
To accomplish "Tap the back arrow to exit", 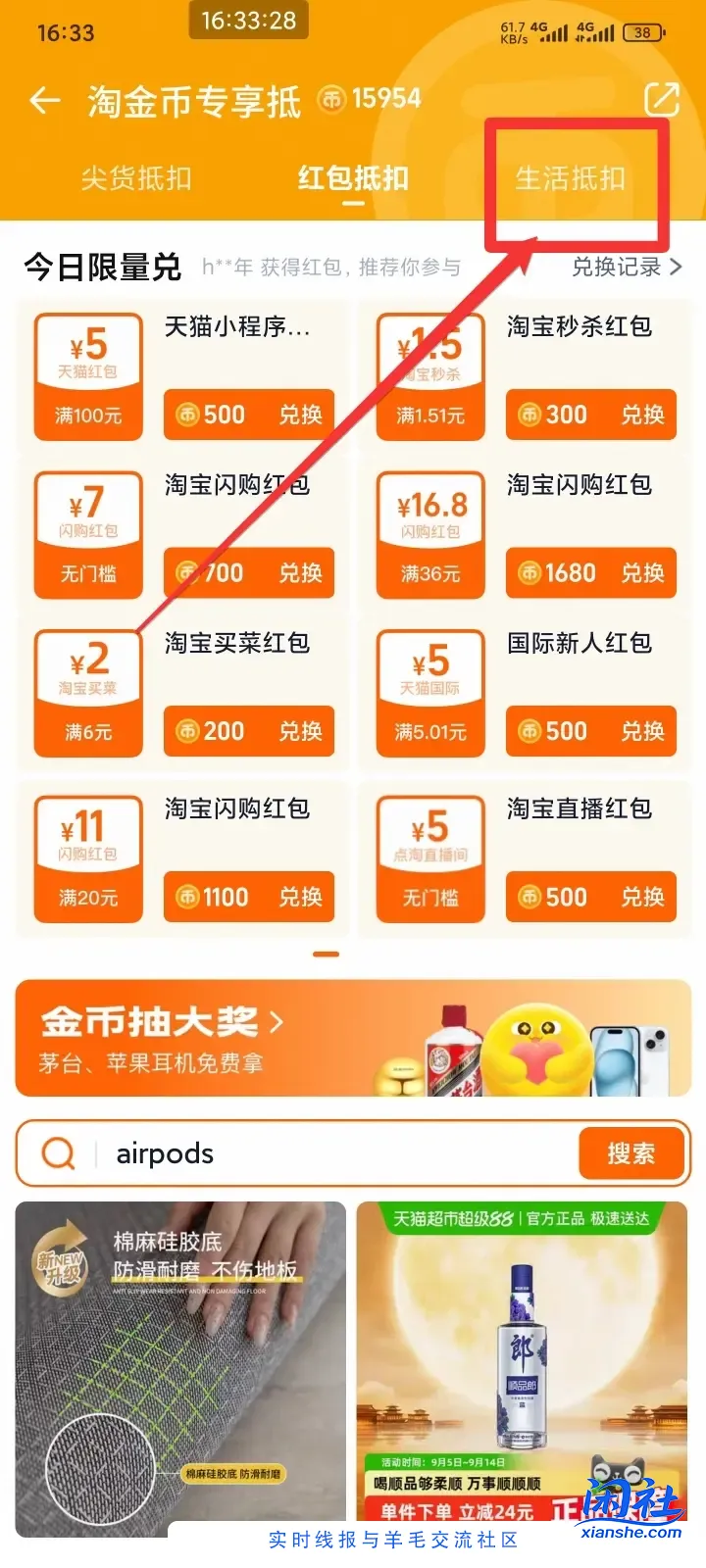I will pyautogui.click(x=44, y=99).
